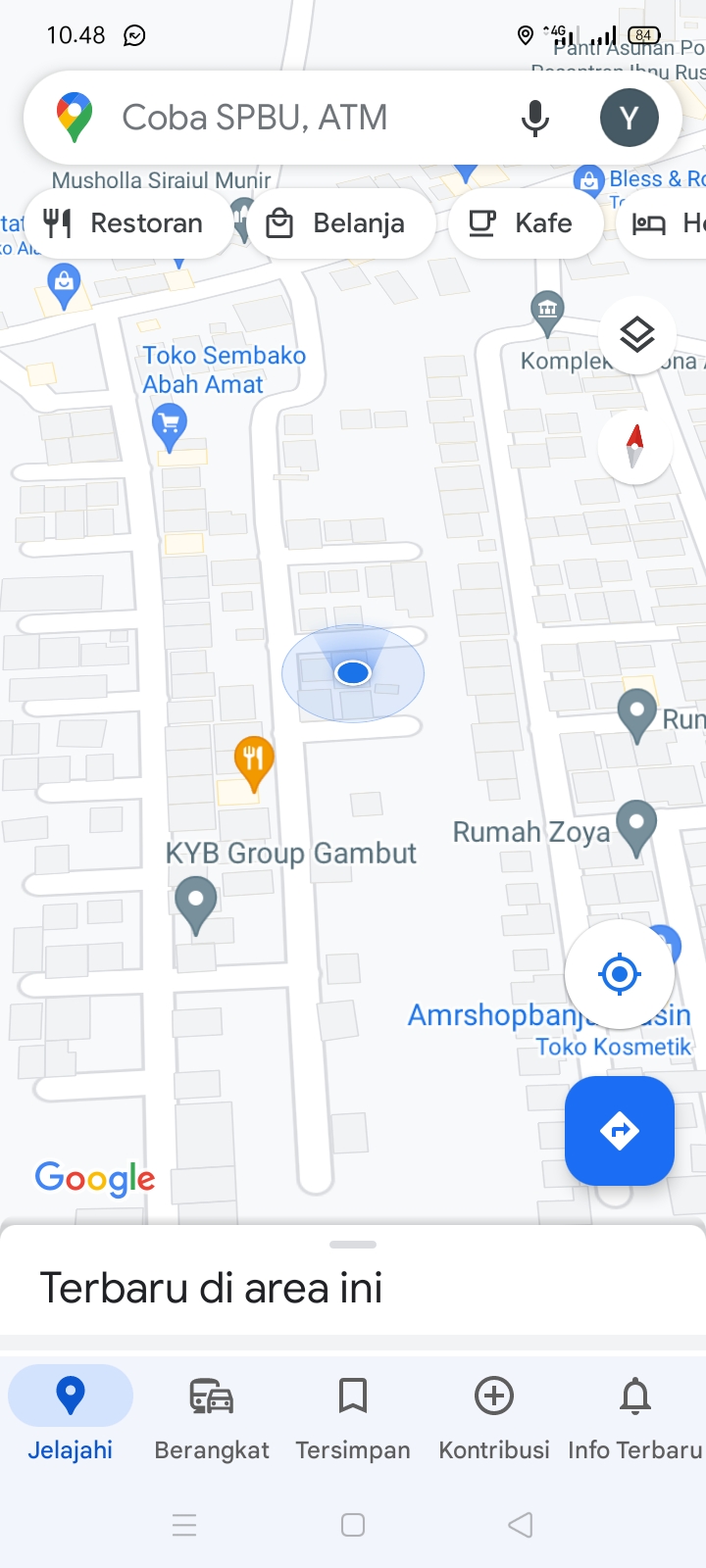Open the Y account profile menu
This screenshot has height=1568, width=706.
[629, 118]
